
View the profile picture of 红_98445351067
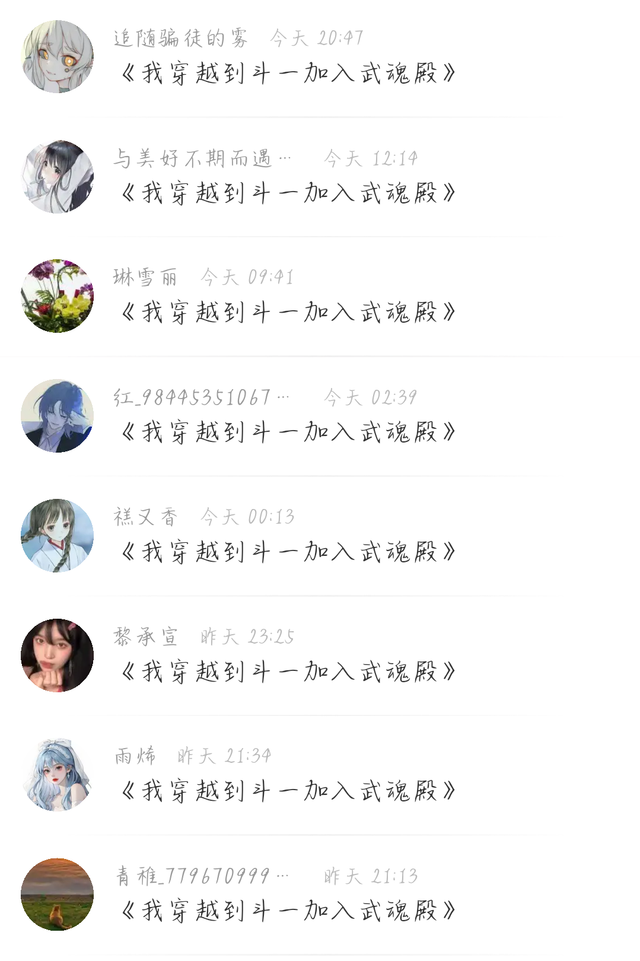(58, 416)
